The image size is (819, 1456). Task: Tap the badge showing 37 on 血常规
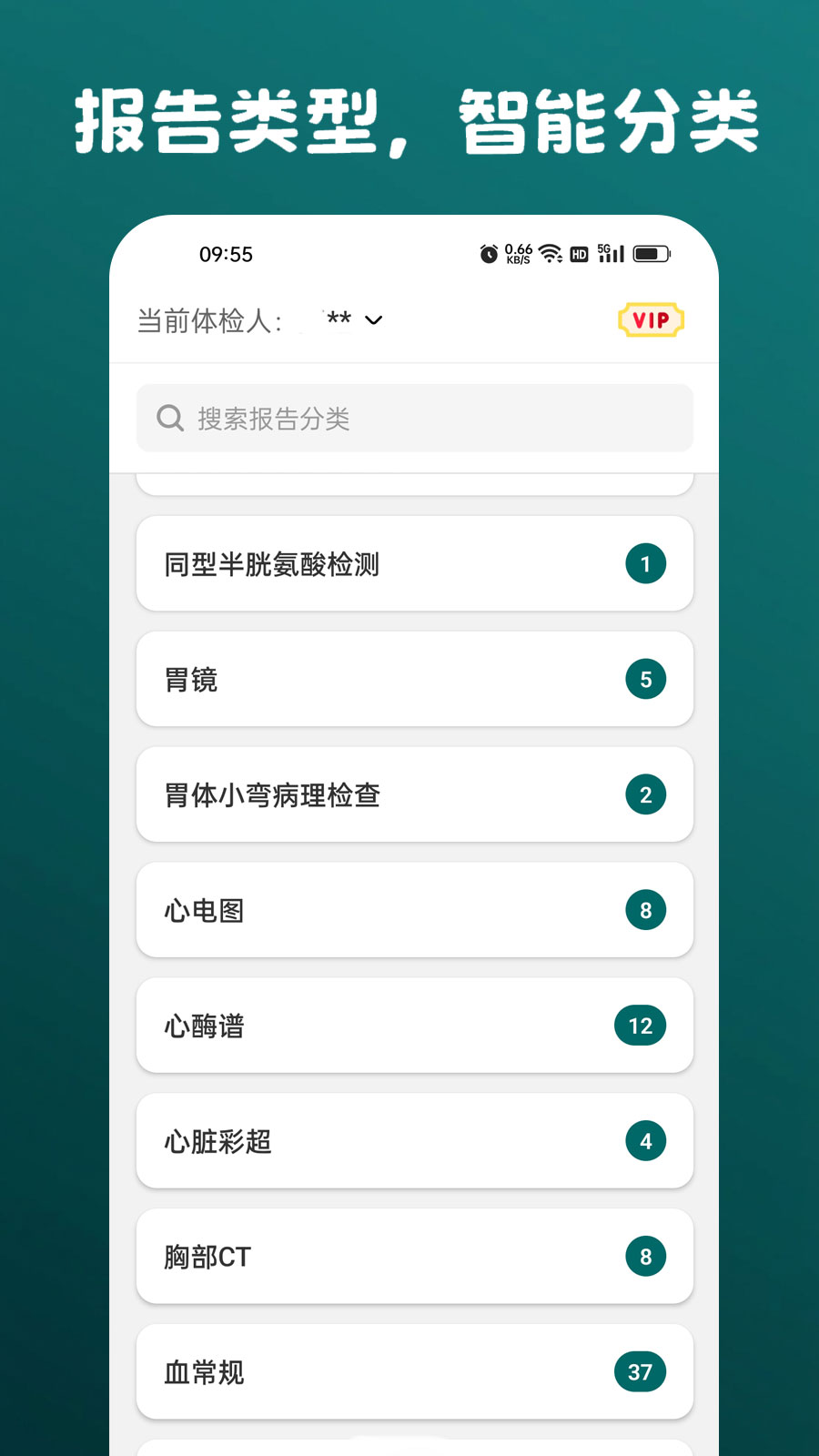coord(641,1371)
